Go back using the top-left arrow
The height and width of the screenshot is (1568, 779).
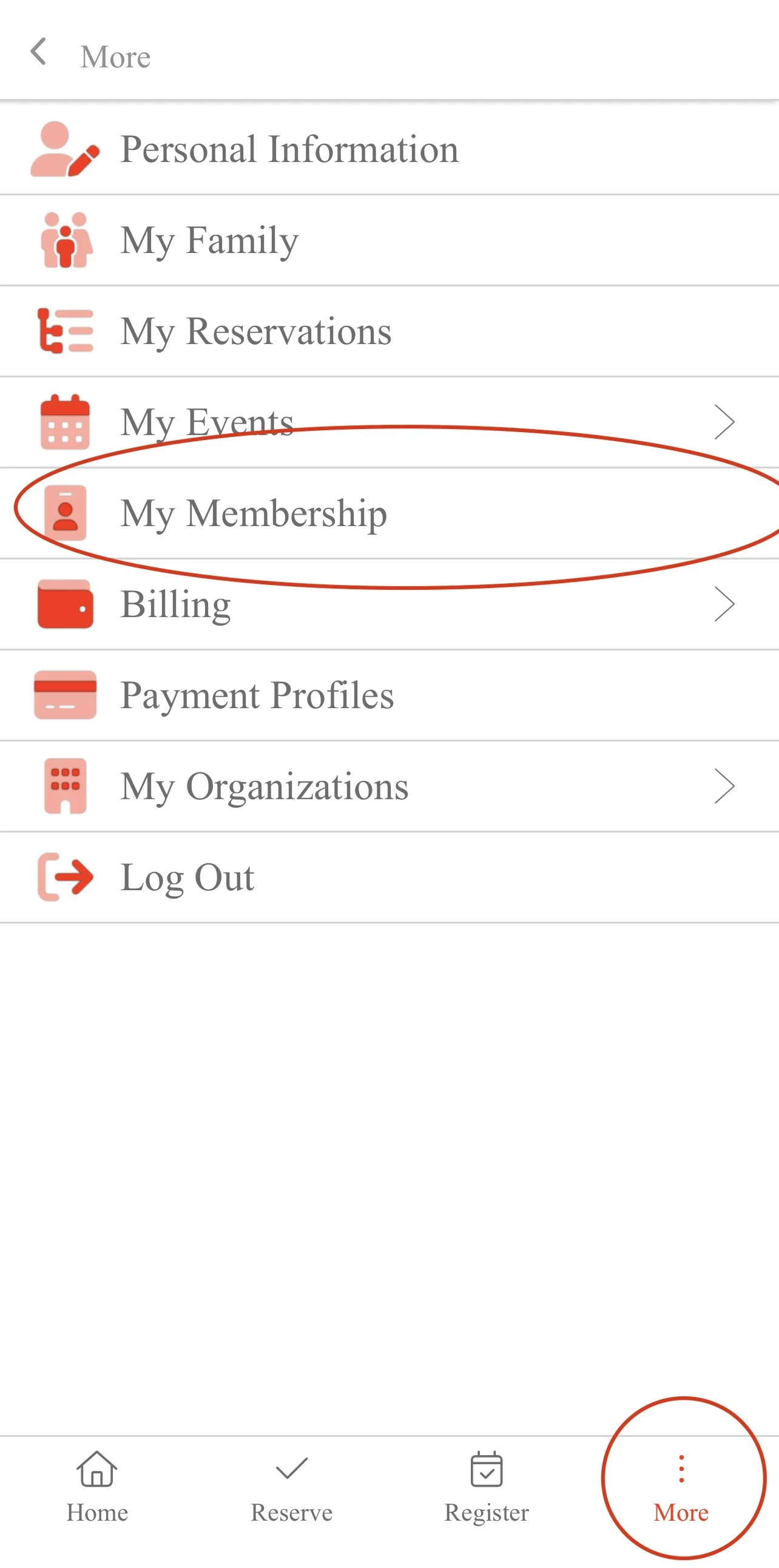[38, 52]
